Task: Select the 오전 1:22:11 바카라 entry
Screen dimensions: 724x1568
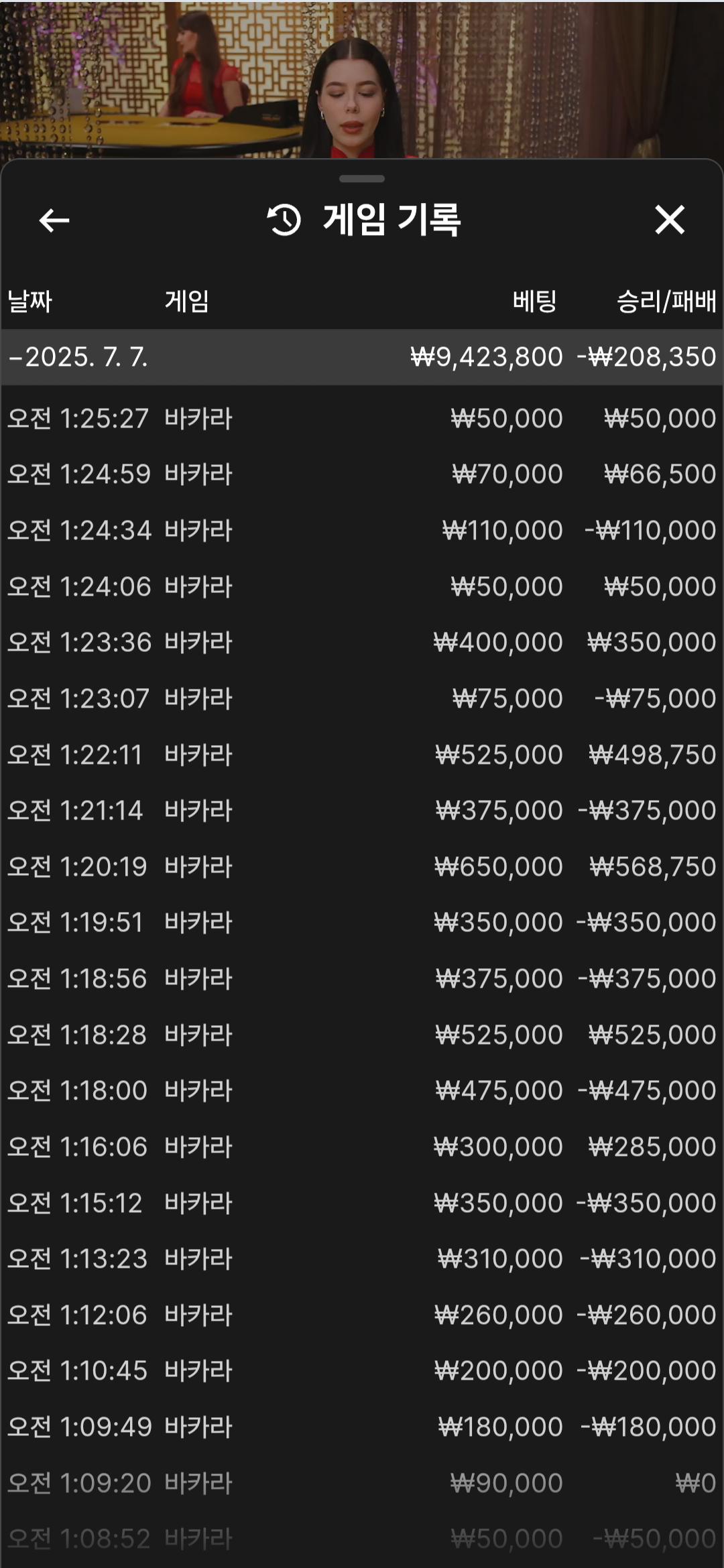Action: (x=362, y=755)
